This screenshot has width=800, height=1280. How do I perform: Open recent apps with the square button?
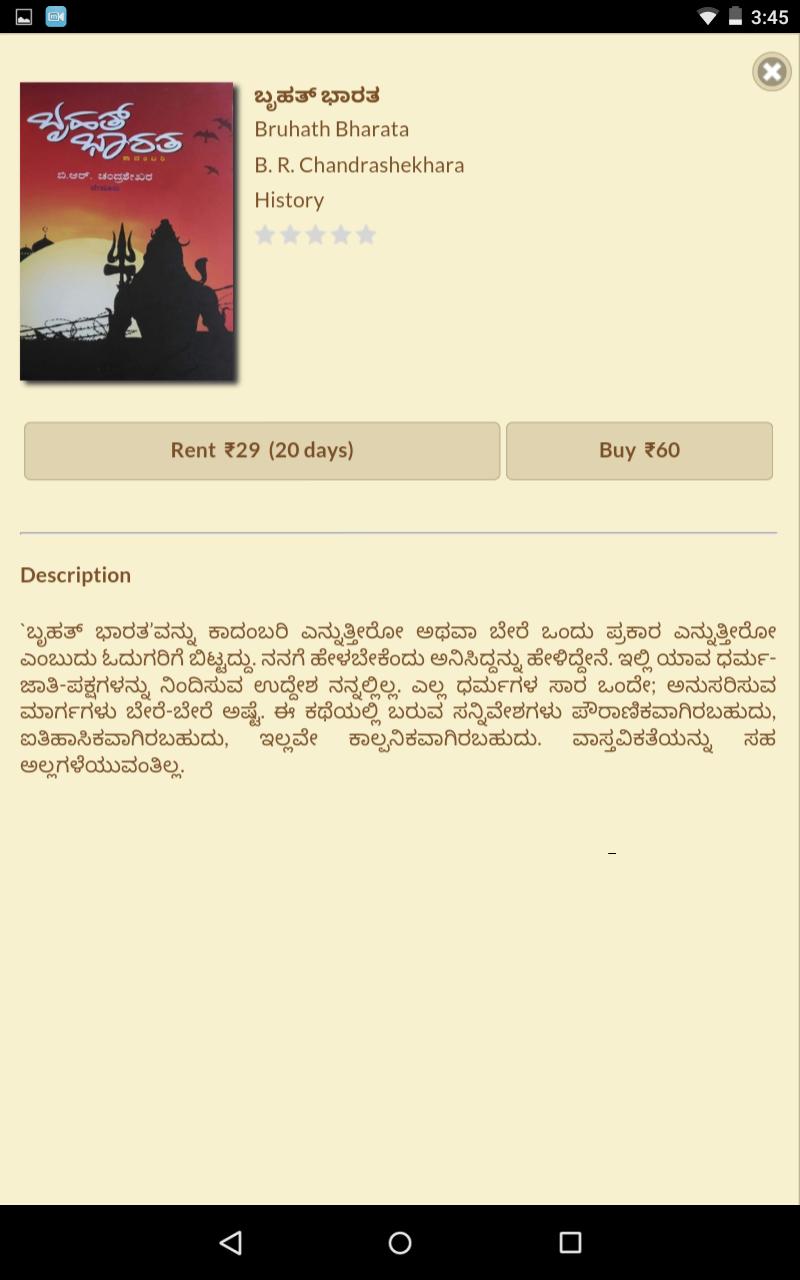tap(569, 1243)
